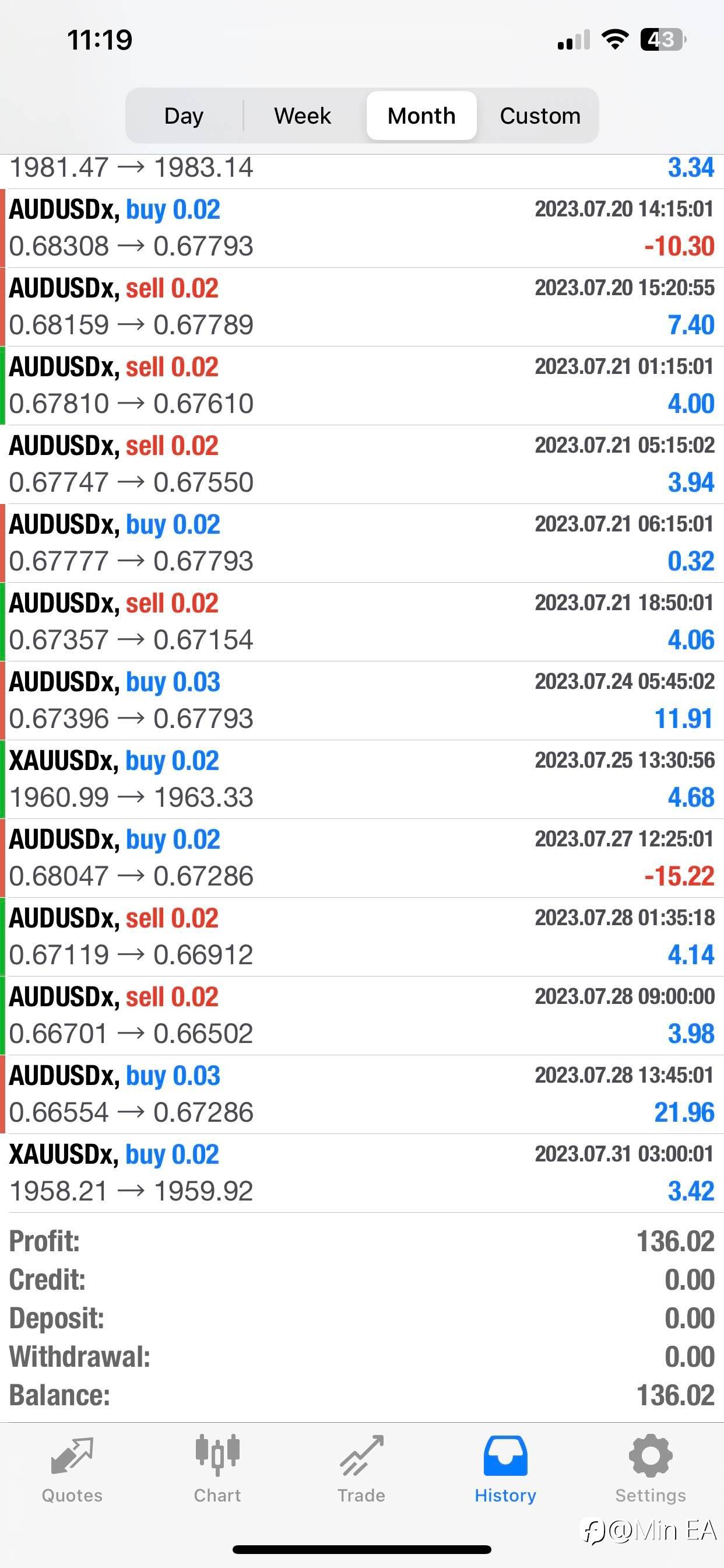Open the Custom period filter
This screenshot has width=724, height=1568.
pos(540,116)
